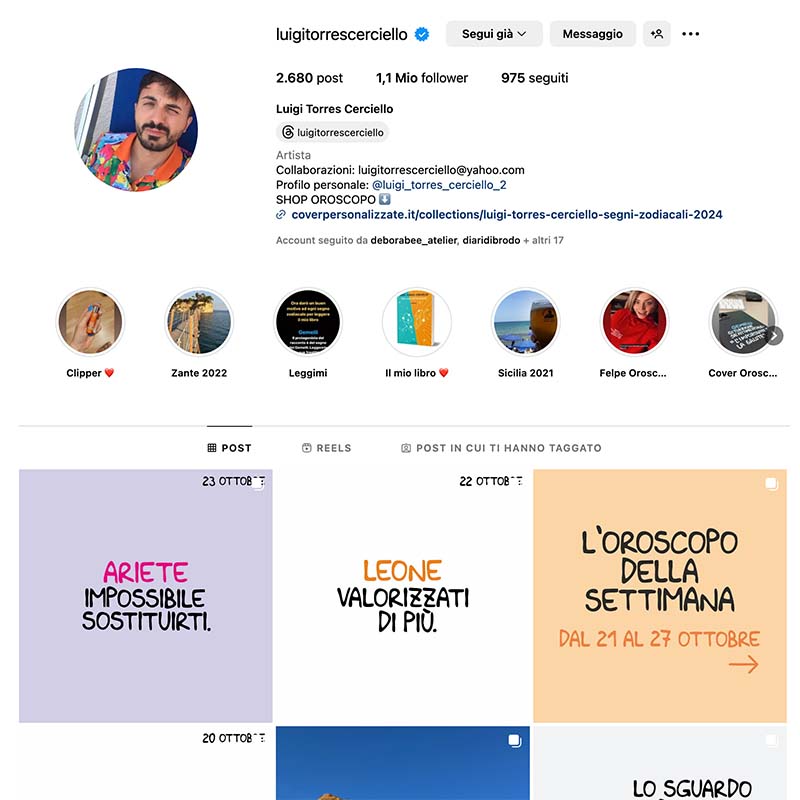Open the Leone valorizzati di più post
This screenshot has height=800, width=800.
402,596
